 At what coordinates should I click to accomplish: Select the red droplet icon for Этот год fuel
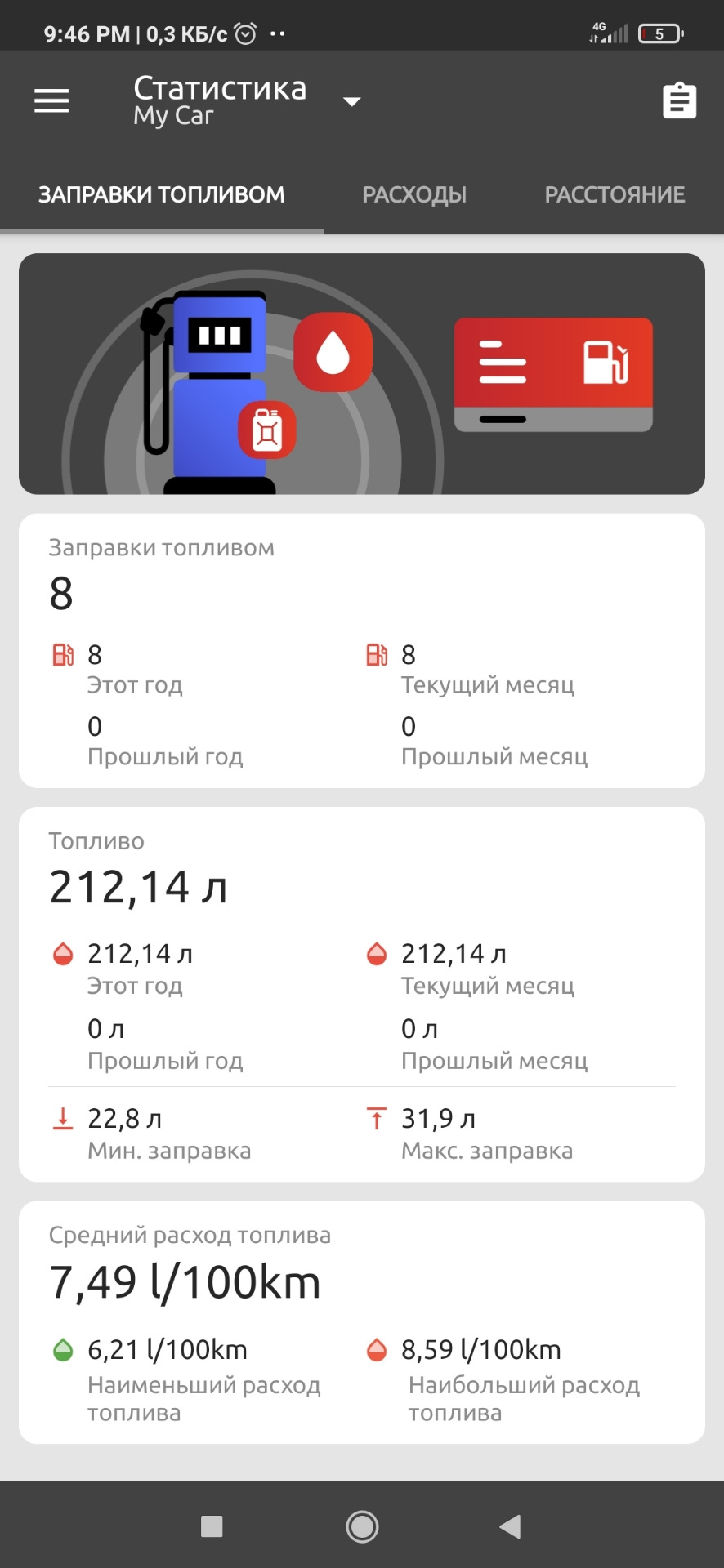coord(63,953)
